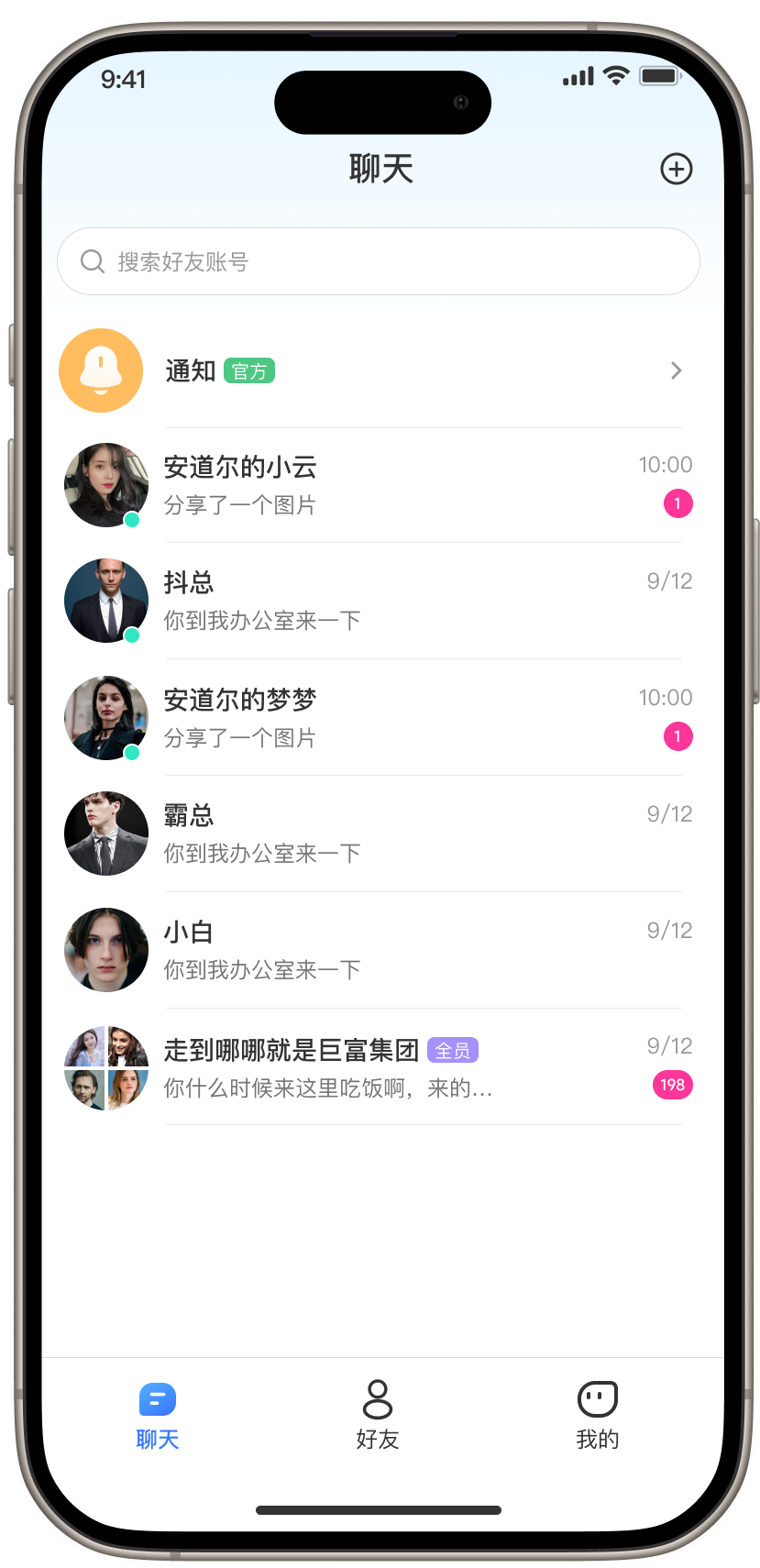This screenshot has height=1568, width=760.
Task: Open the 我的 profile tab icon
Action: [598, 1400]
